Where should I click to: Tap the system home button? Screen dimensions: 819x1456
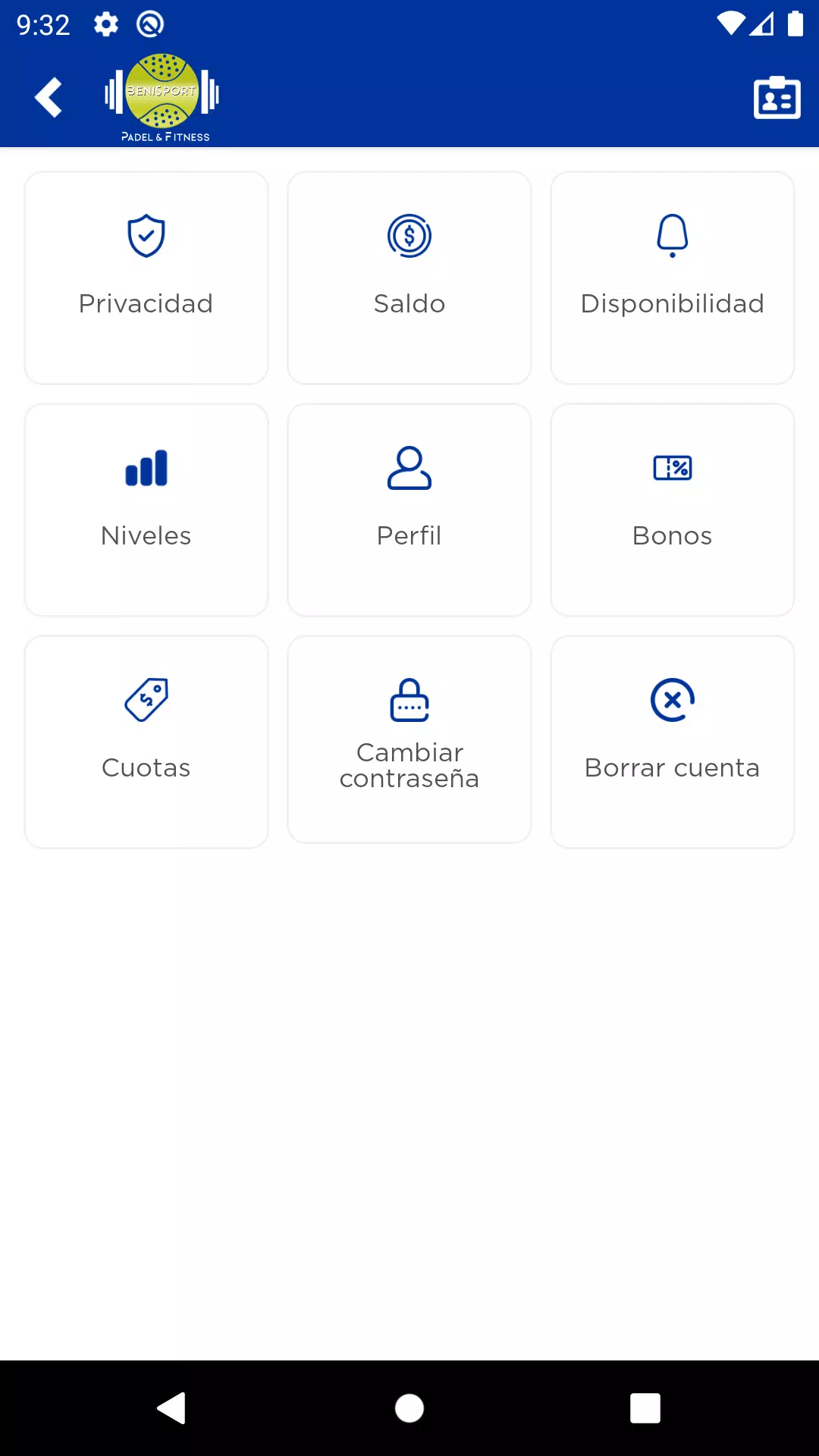409,1408
